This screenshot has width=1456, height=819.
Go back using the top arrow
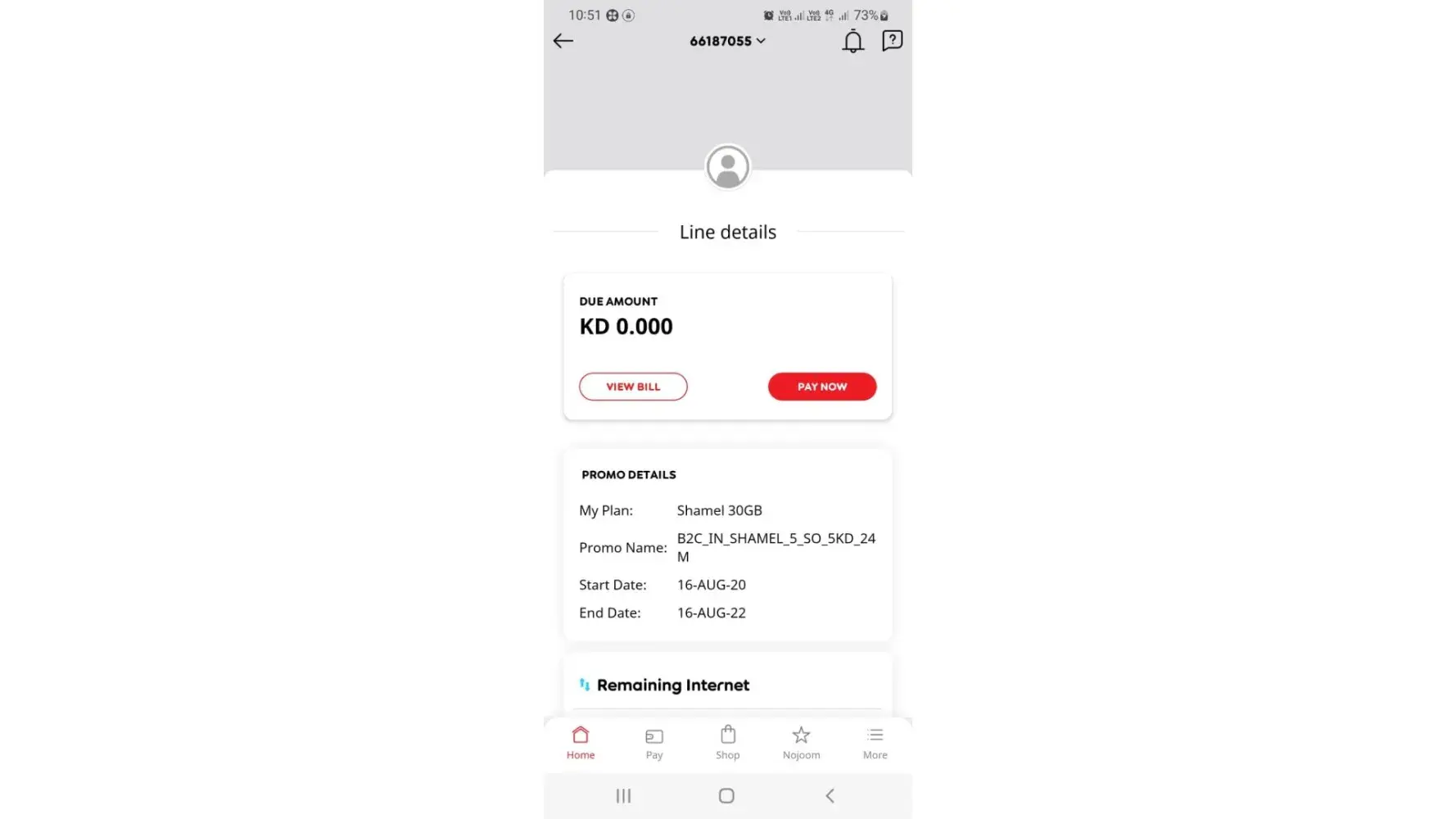tap(563, 41)
